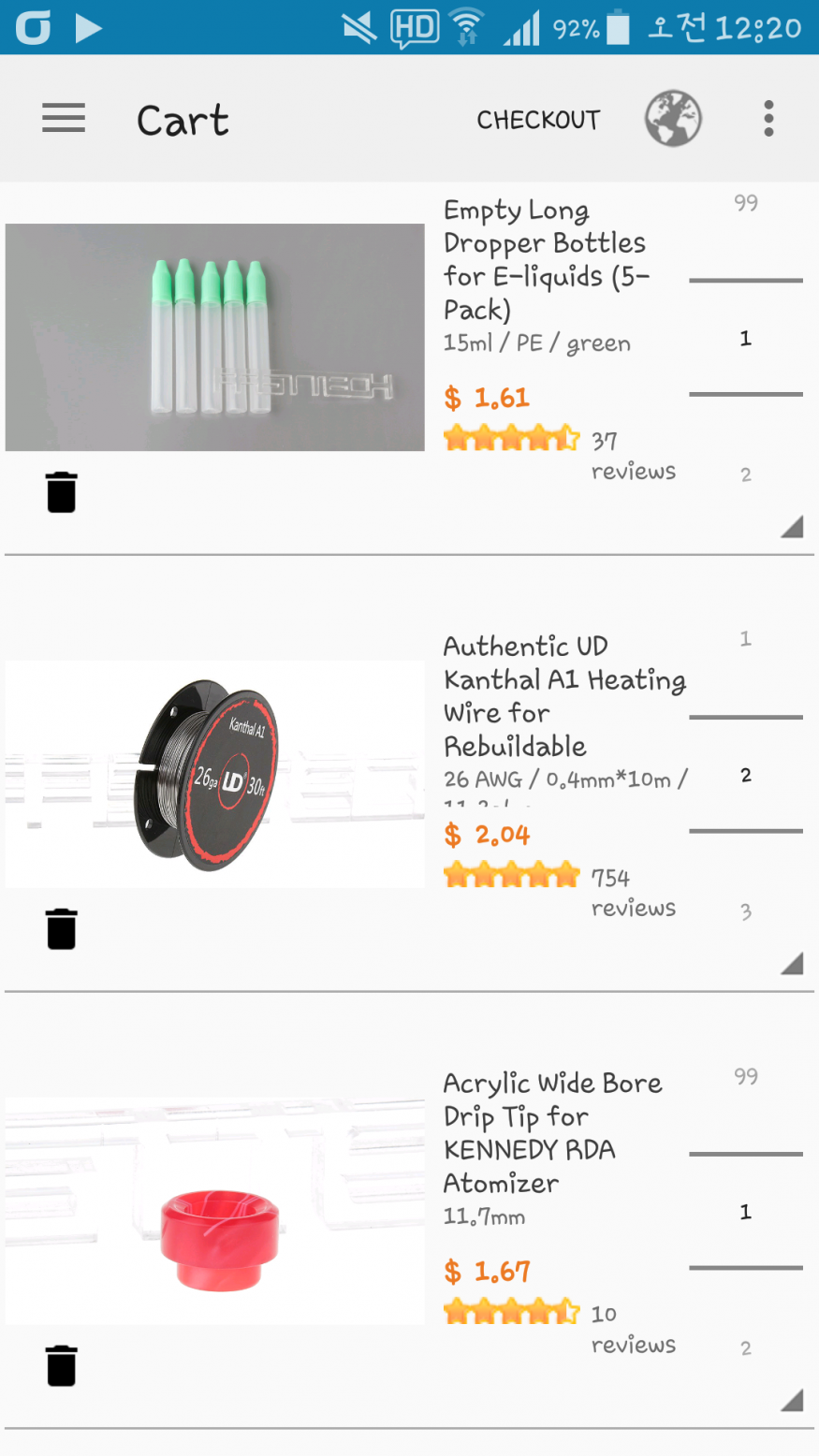
Task: Open Authentic UD Kanthal A1 Wire details
Action: [562, 696]
